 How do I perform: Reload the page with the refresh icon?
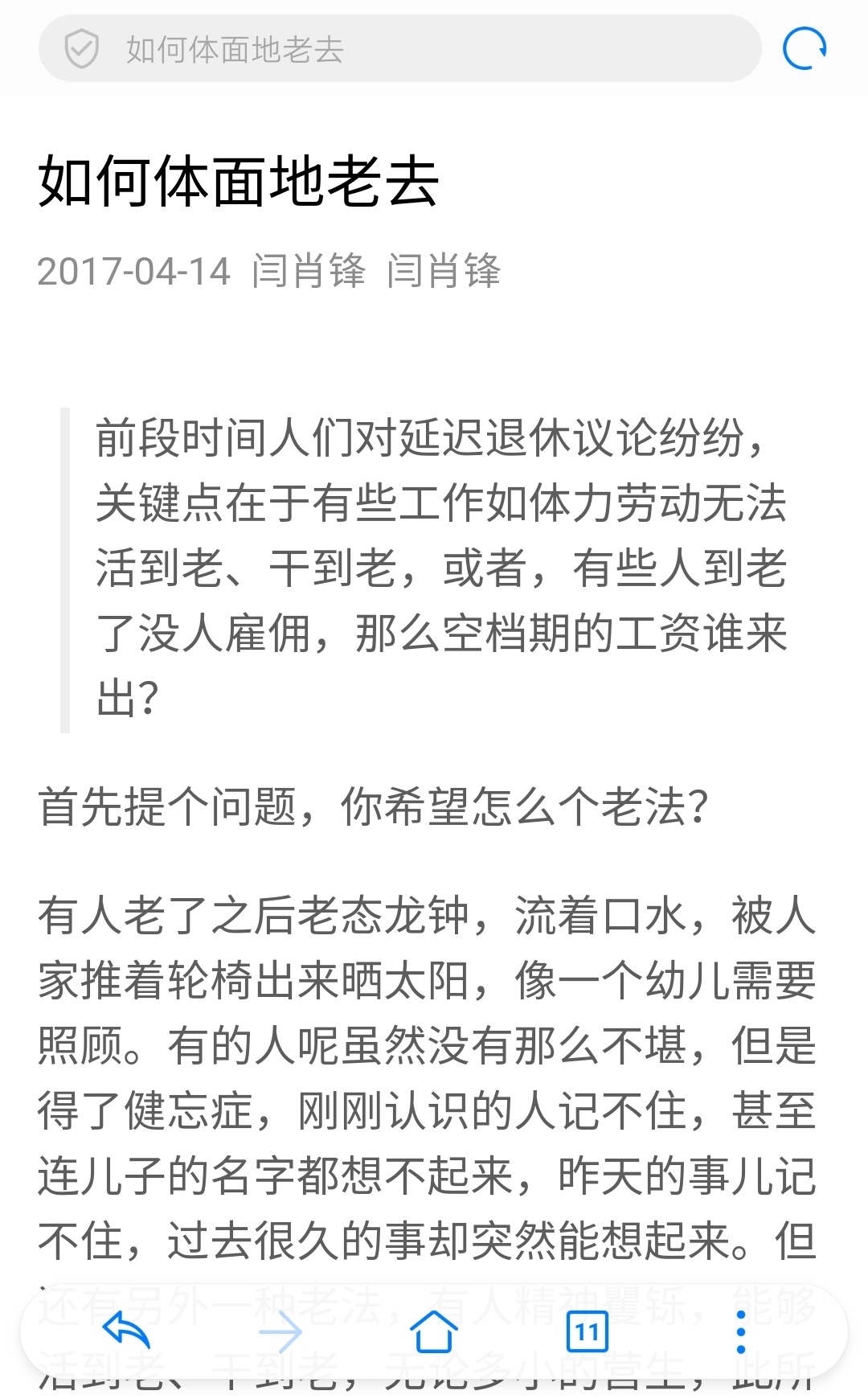805,49
